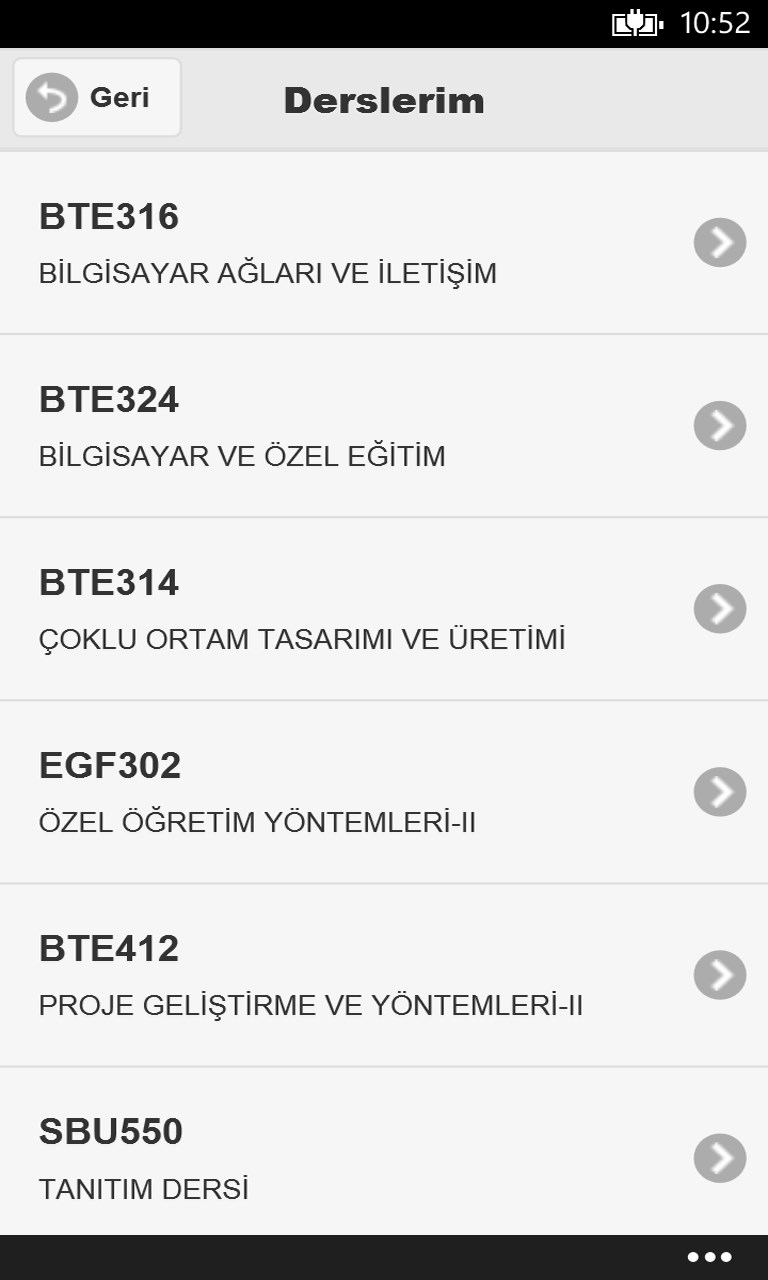This screenshot has width=768, height=1280.
Task: Expand the three-dot app bar menu
Action: (x=710, y=1257)
